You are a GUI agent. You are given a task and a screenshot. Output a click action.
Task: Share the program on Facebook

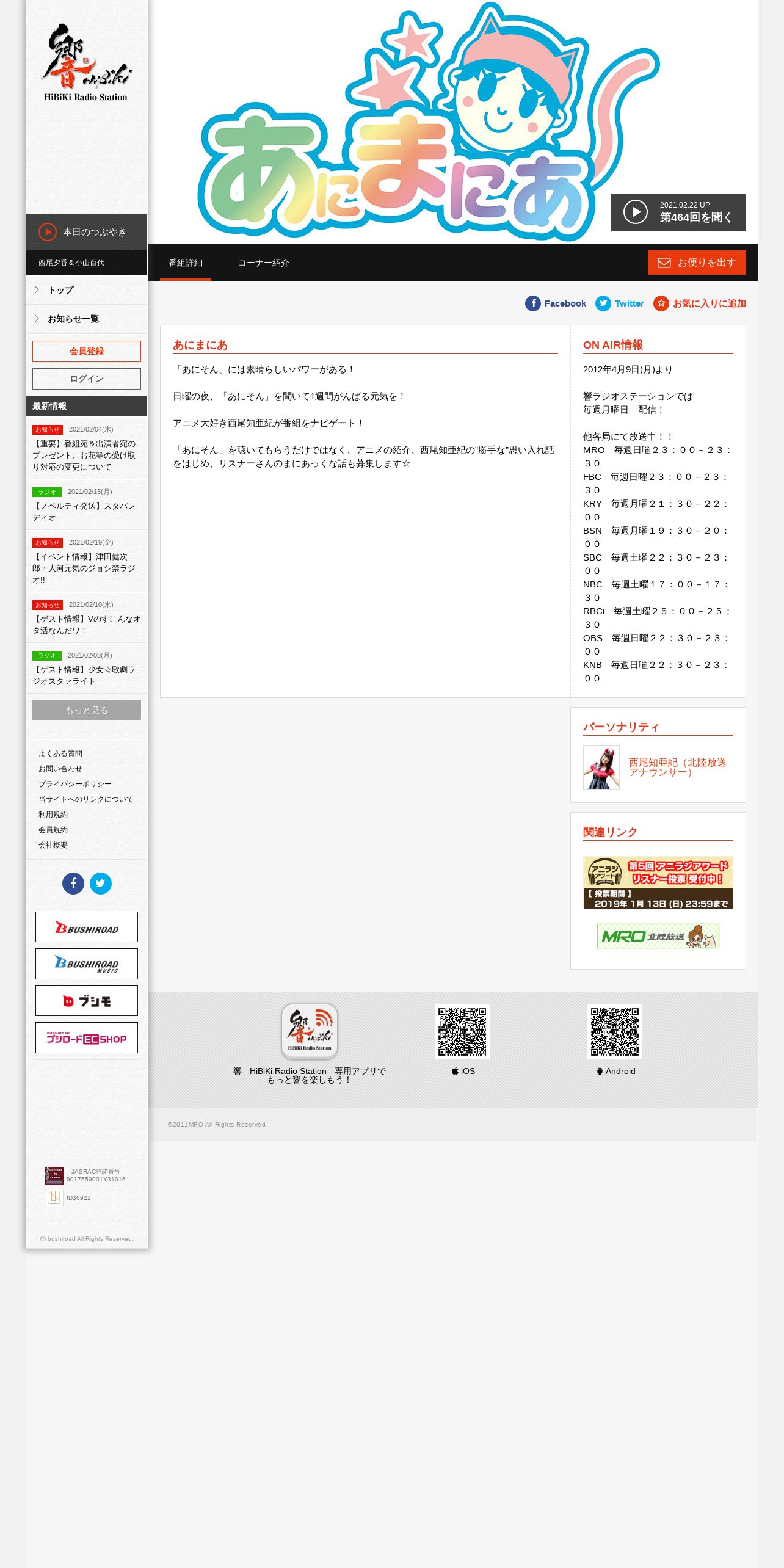(556, 303)
